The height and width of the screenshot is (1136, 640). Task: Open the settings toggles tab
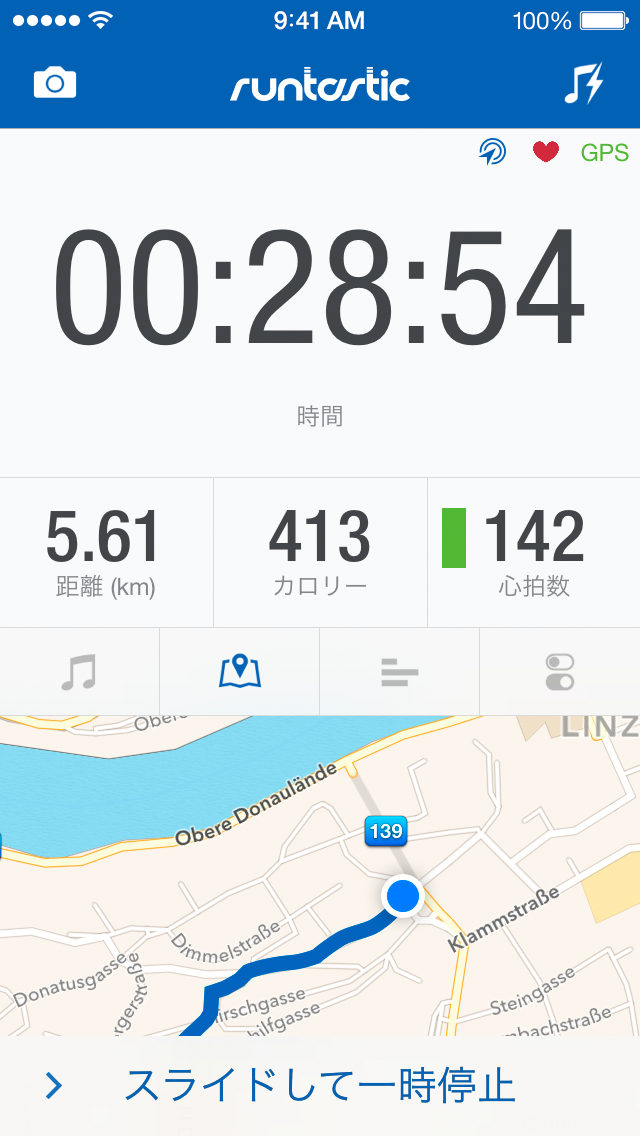[x=560, y=672]
